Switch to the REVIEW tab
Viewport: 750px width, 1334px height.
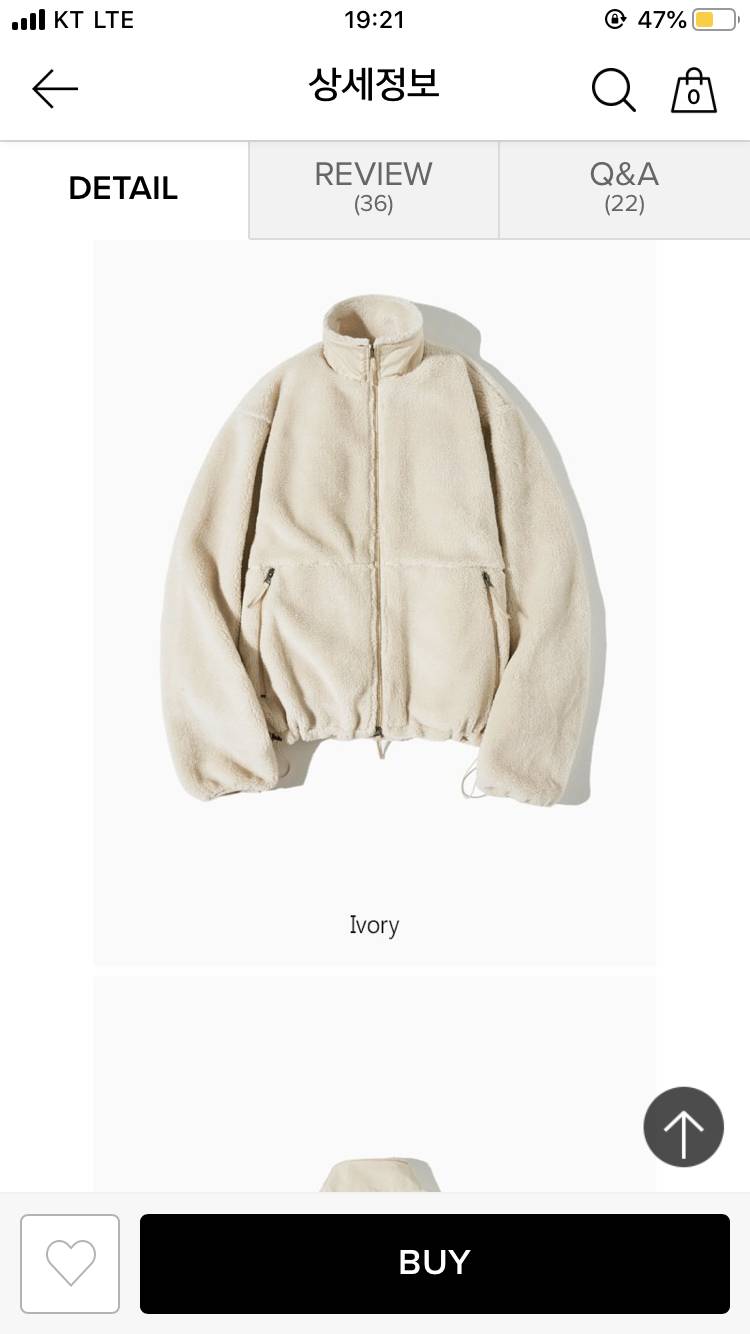point(373,187)
